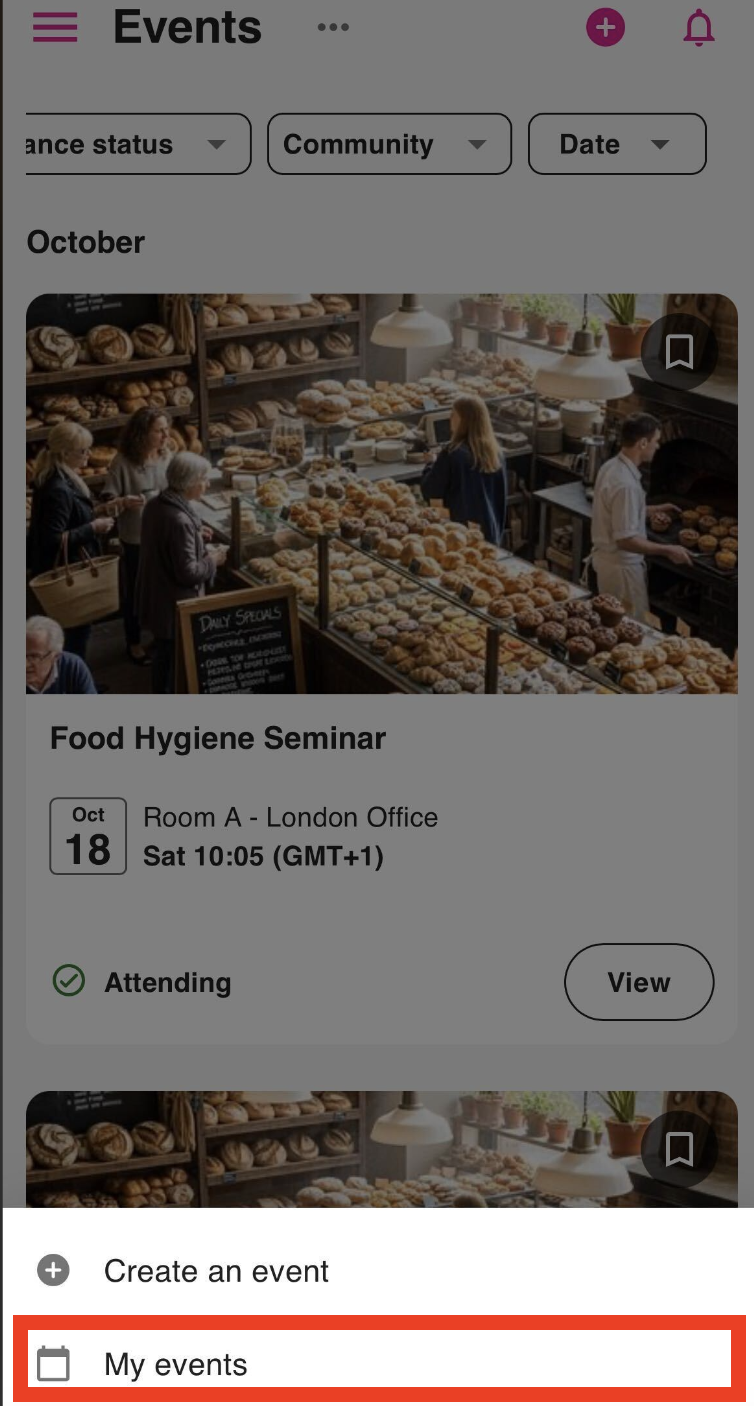
Task: Open the Food Hygiene Seminar card
Action: point(218,738)
